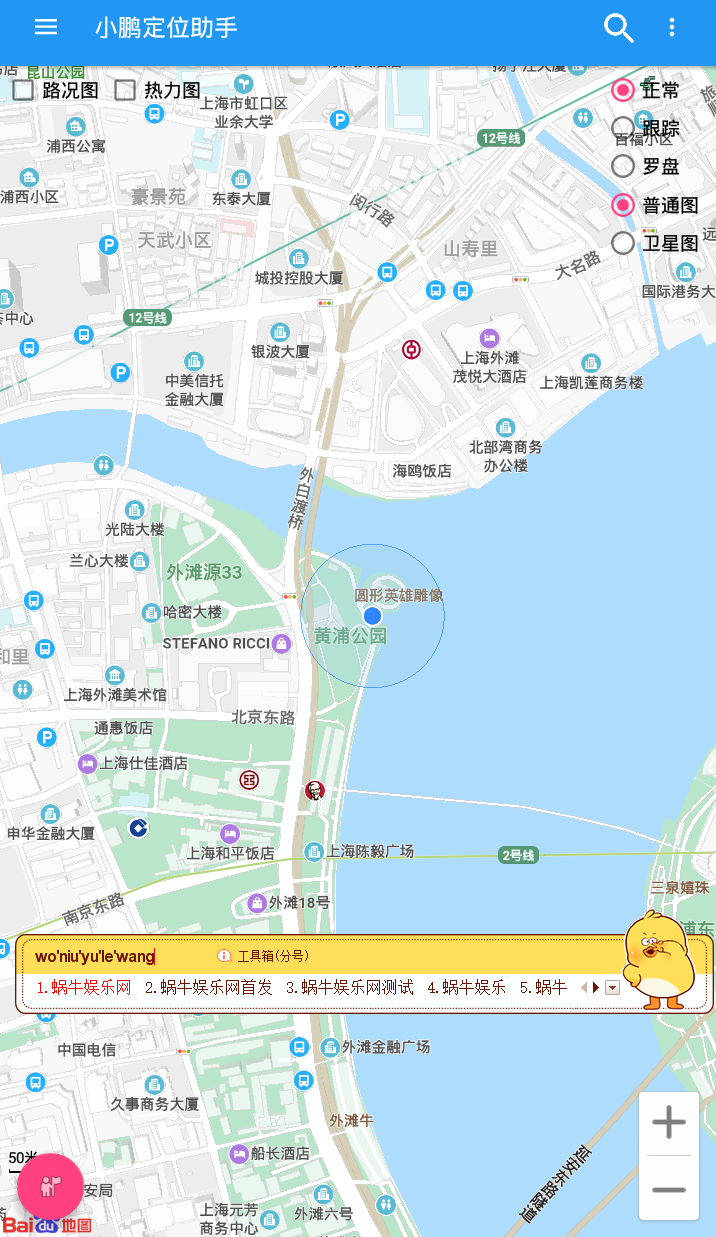Open the hamburger drawer menu
This screenshot has height=1237, width=716.
(46, 28)
